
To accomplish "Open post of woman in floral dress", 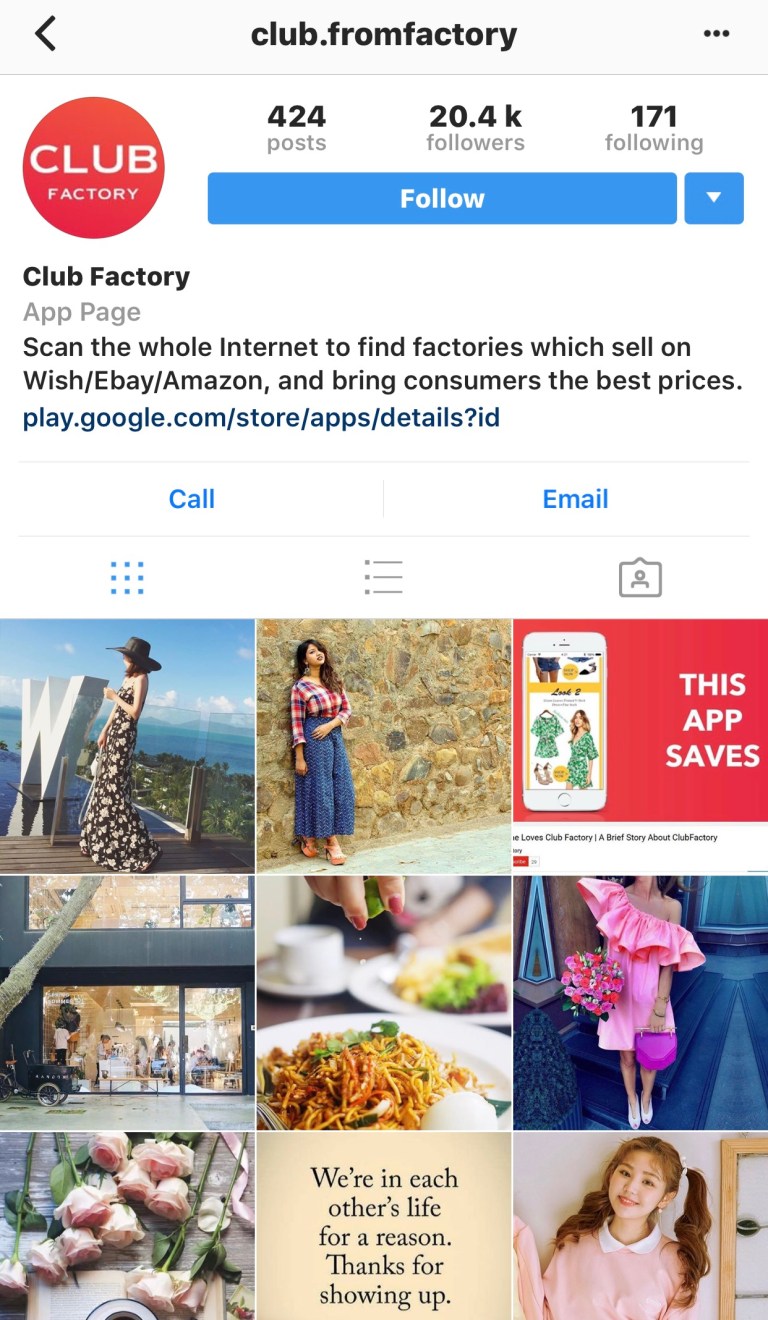I will point(127,745).
